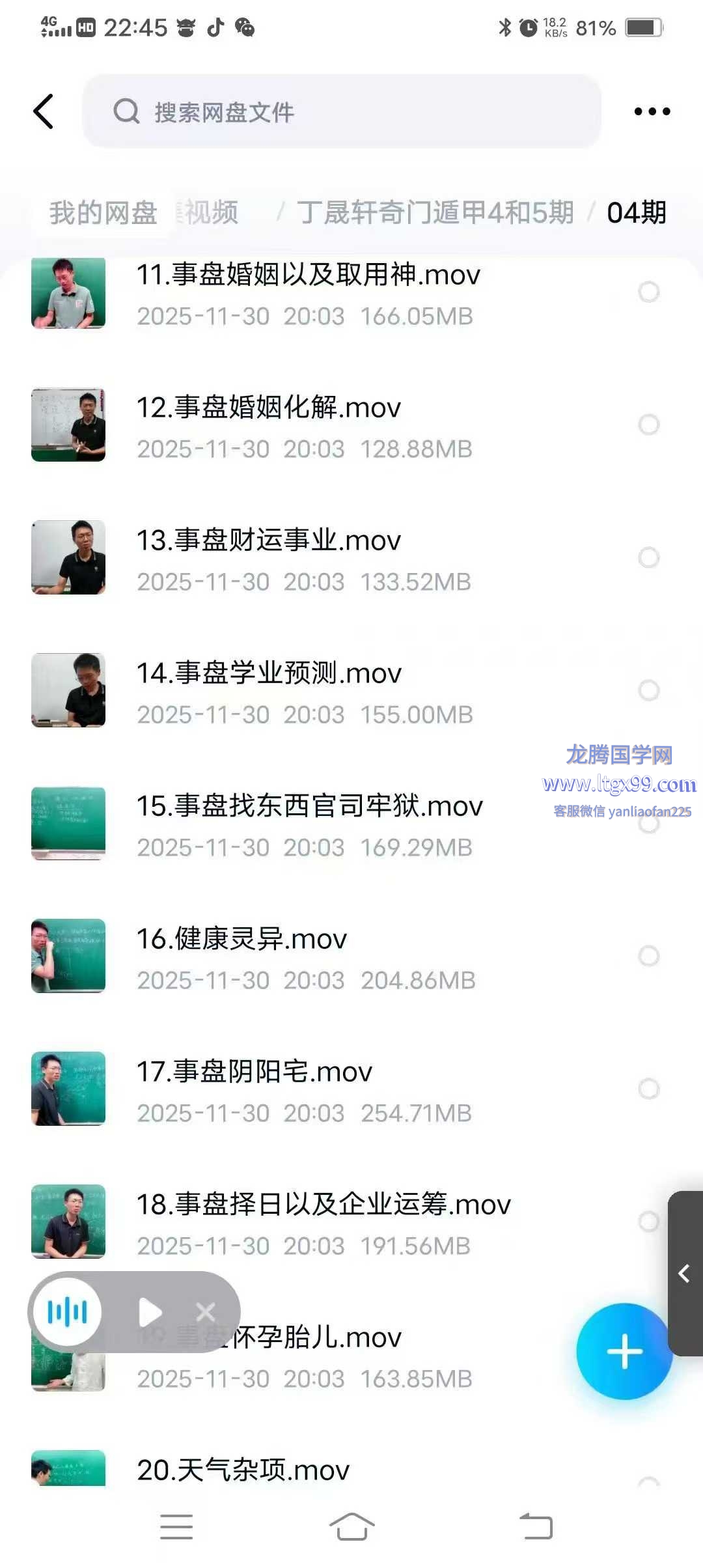Select the circle for 14.事盘学业预测.mov

coord(648,690)
